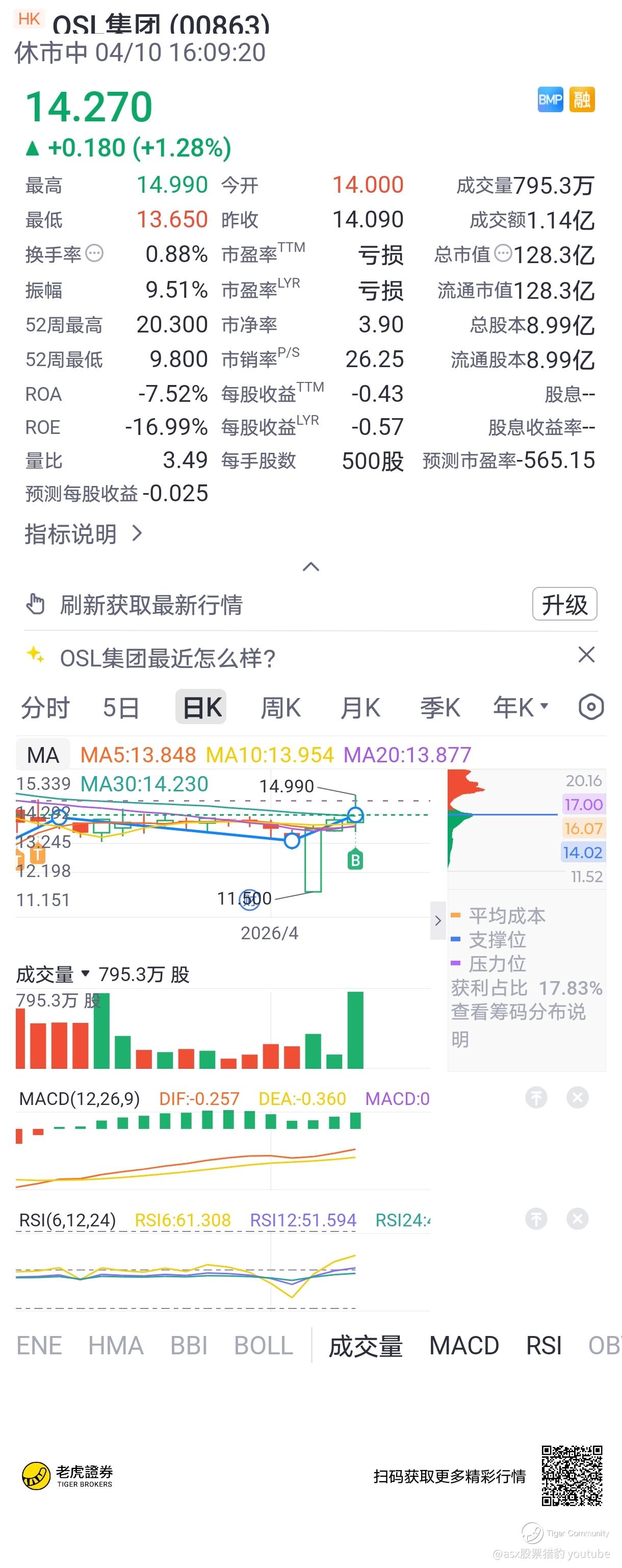The image size is (622, 1568).
Task: Open the 年K period dropdown
Action: 521,707
